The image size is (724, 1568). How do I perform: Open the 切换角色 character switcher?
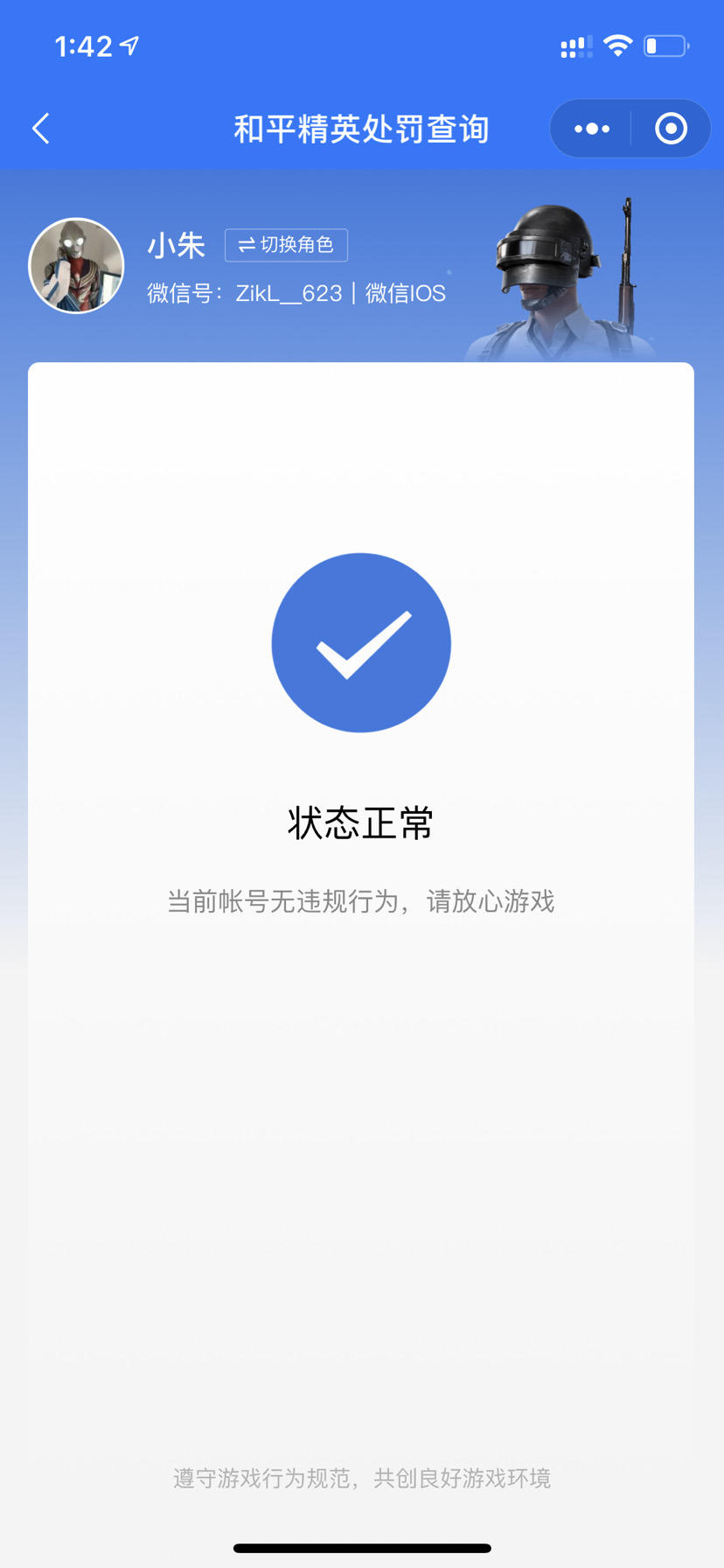pos(287,245)
